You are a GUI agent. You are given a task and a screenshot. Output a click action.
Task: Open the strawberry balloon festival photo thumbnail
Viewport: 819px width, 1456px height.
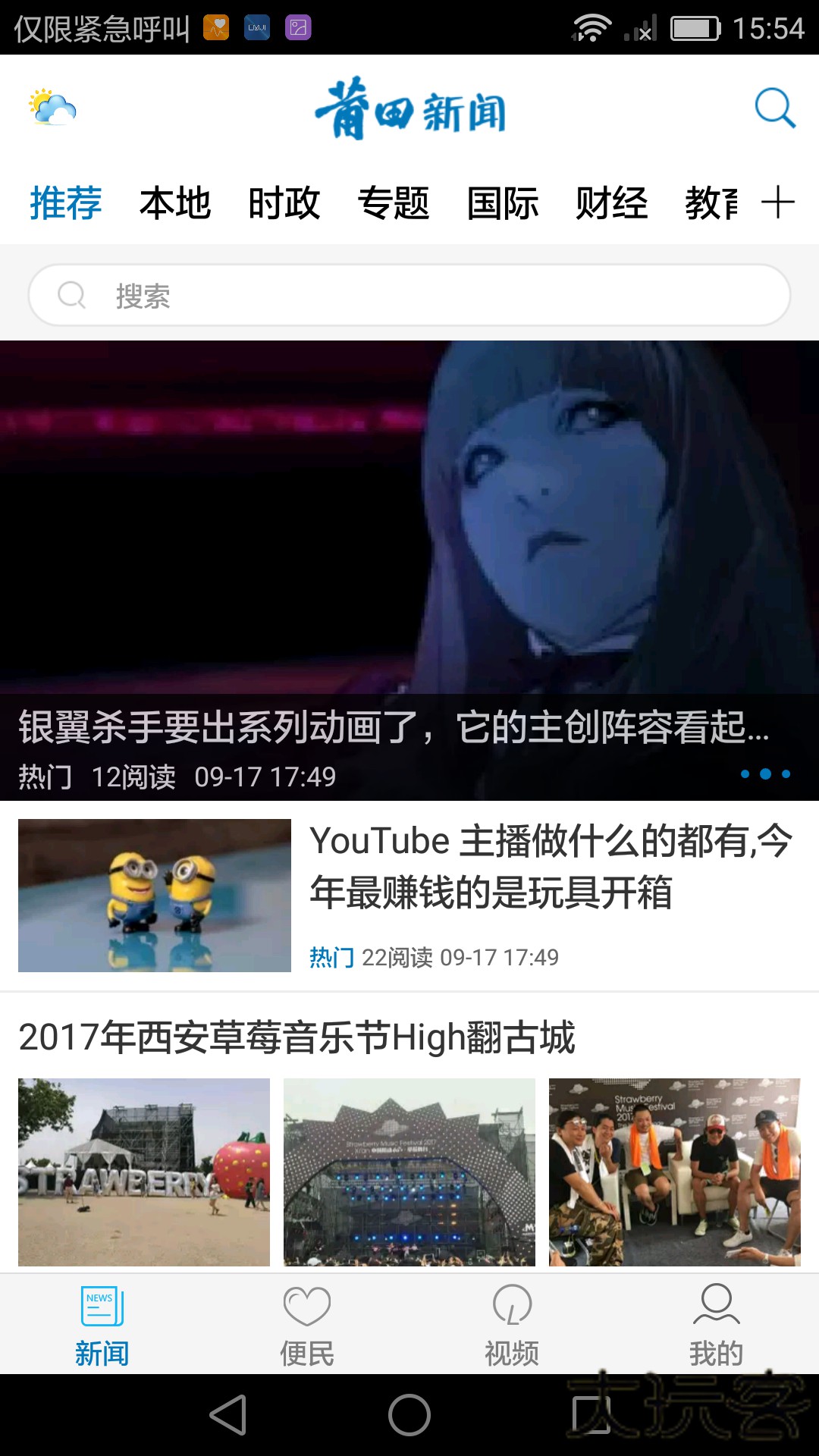pos(144,1172)
